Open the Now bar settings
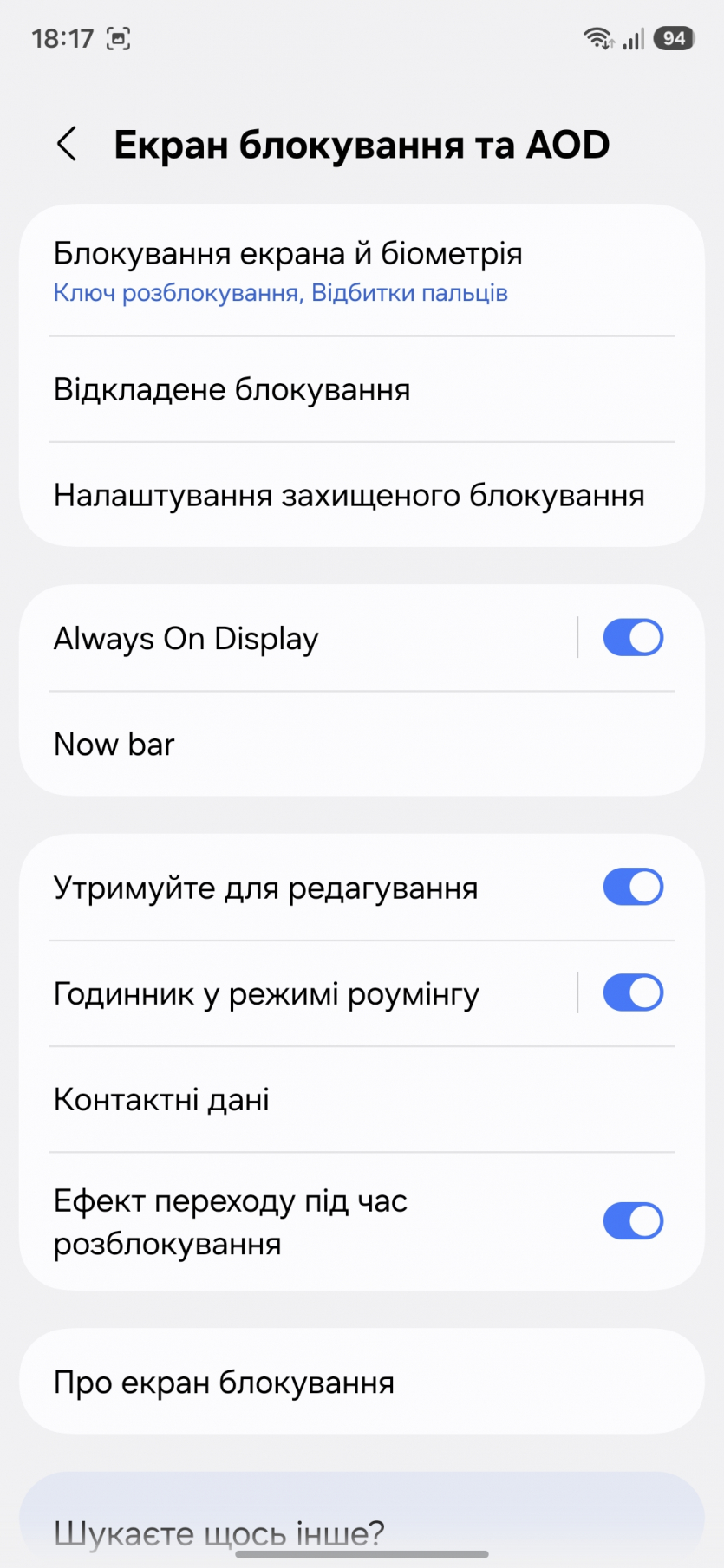The width and height of the screenshot is (724, 1568). [x=114, y=745]
